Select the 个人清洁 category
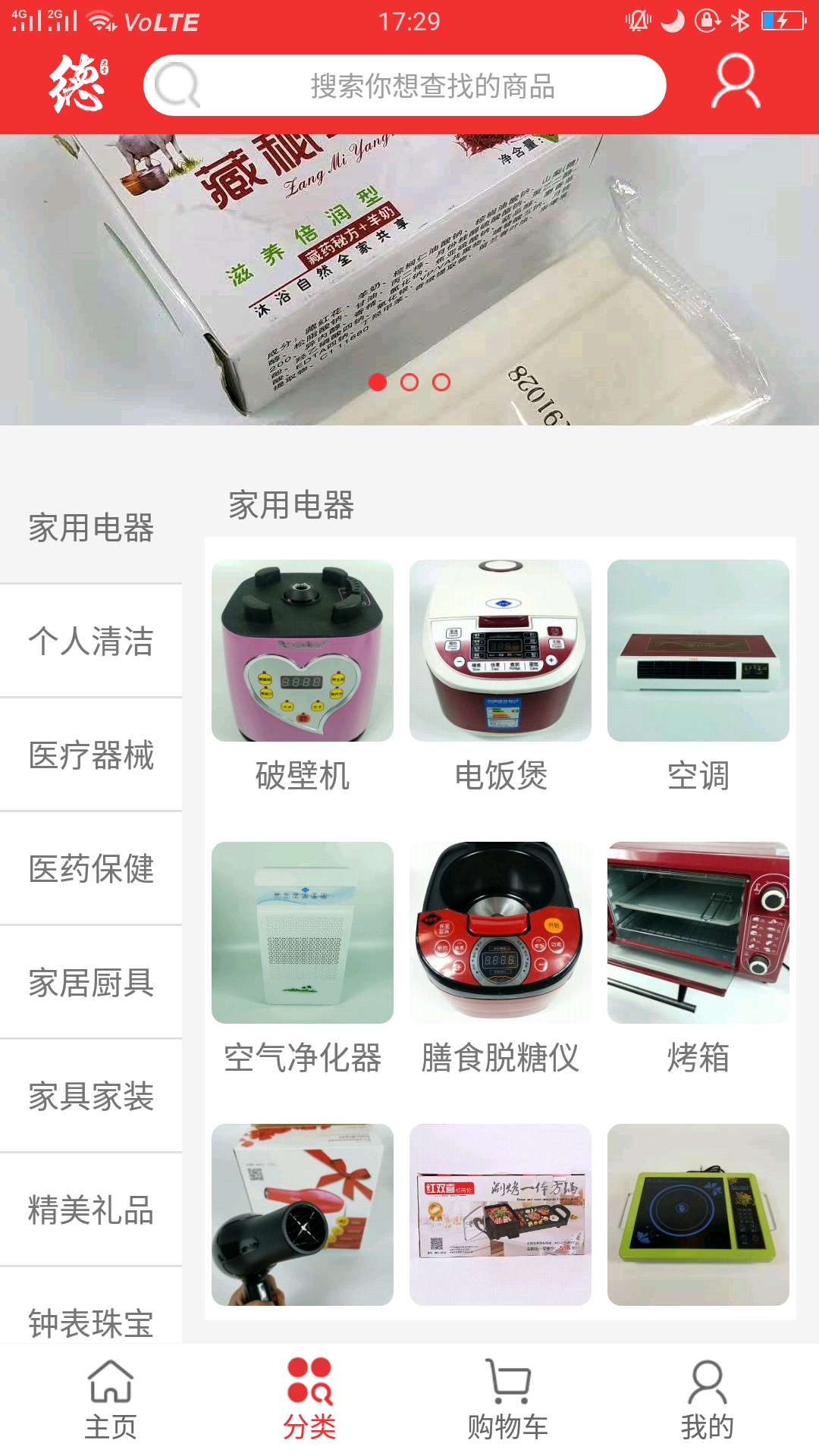The image size is (819, 1456). click(x=91, y=641)
